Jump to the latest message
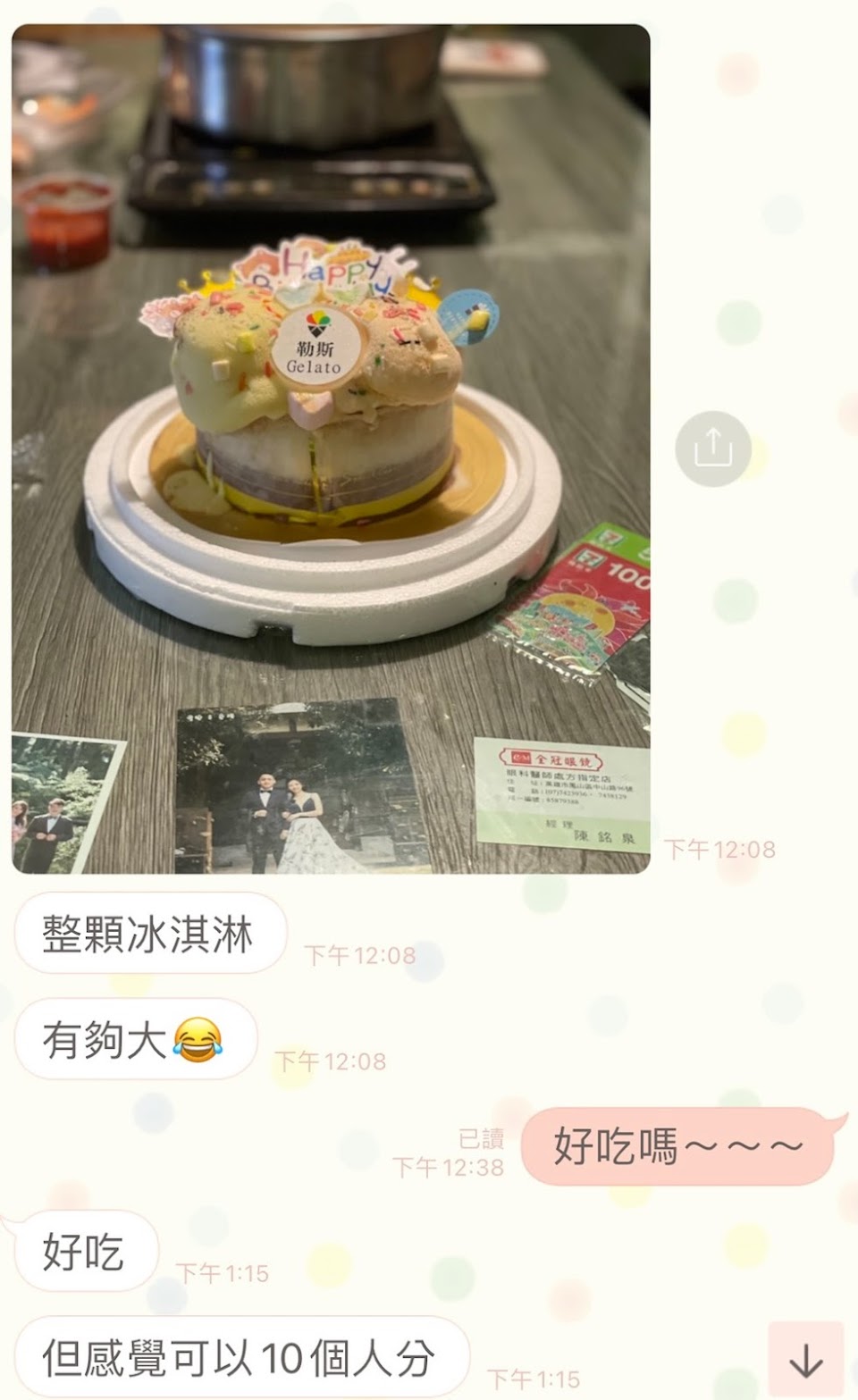858x1400 pixels. [x=805, y=1360]
